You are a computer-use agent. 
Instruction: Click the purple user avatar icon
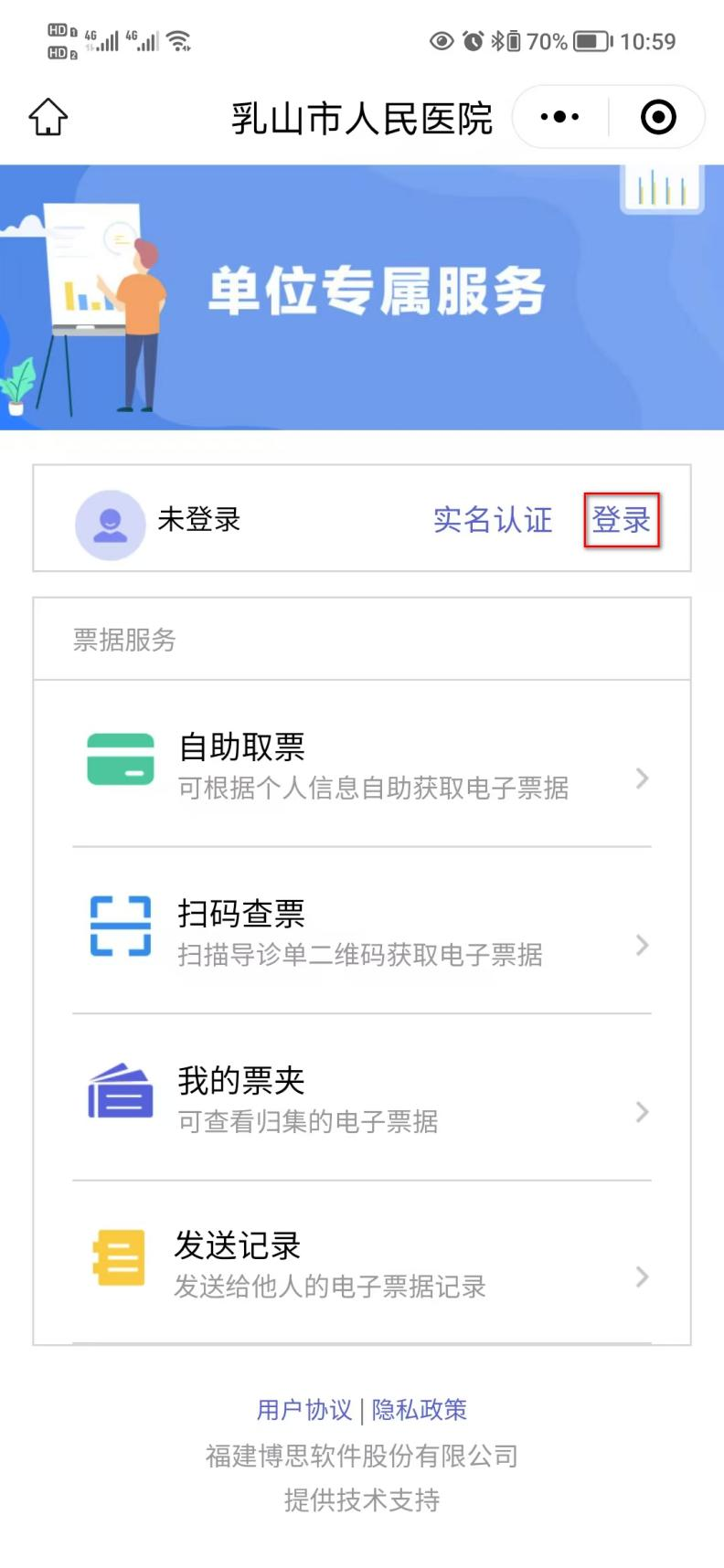111,521
